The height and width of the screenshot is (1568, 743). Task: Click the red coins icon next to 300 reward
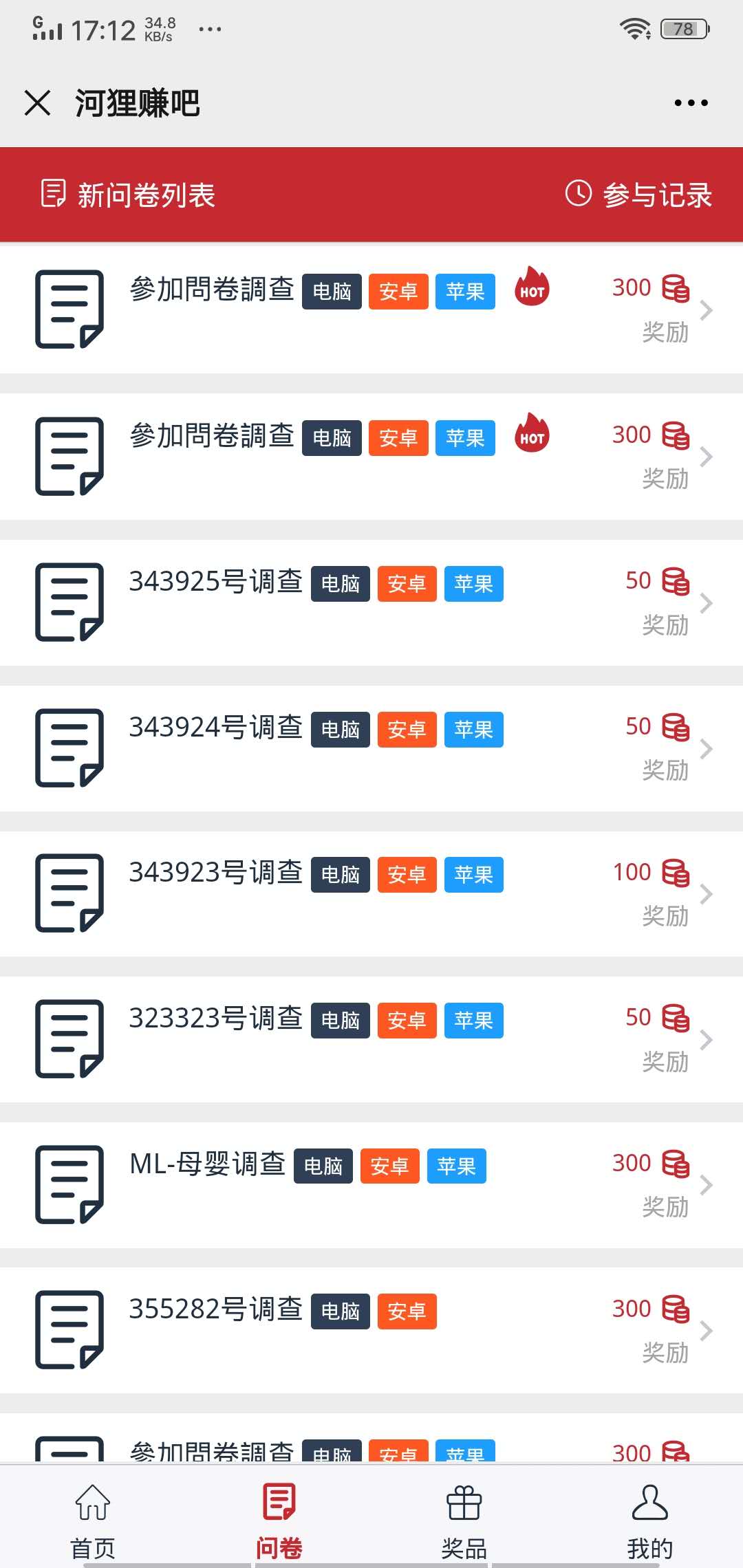point(676,289)
